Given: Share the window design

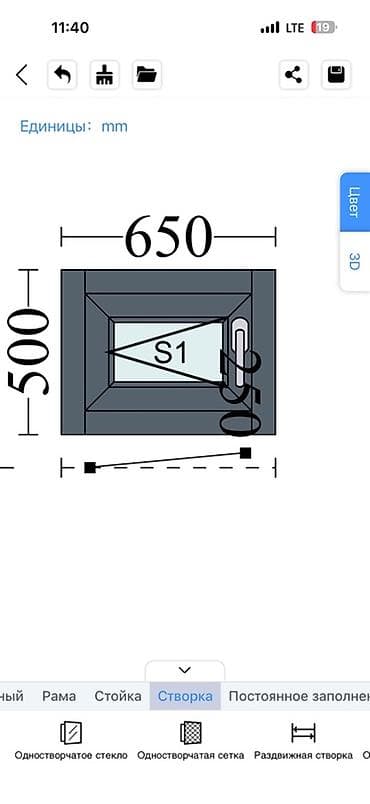Looking at the screenshot, I should click(294, 75).
